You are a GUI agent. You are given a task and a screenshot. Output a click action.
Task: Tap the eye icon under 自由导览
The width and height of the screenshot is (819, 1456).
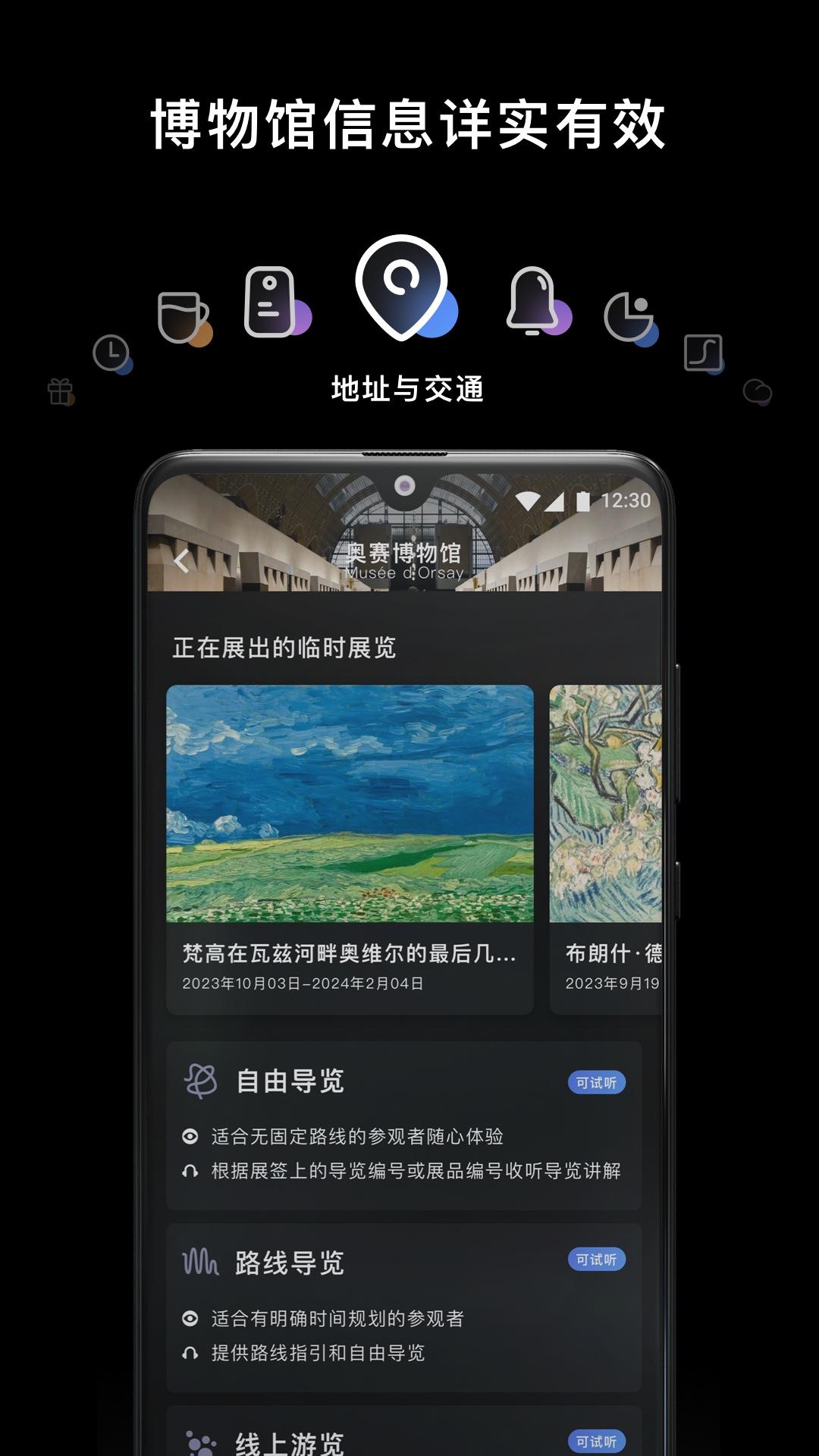tap(192, 1136)
